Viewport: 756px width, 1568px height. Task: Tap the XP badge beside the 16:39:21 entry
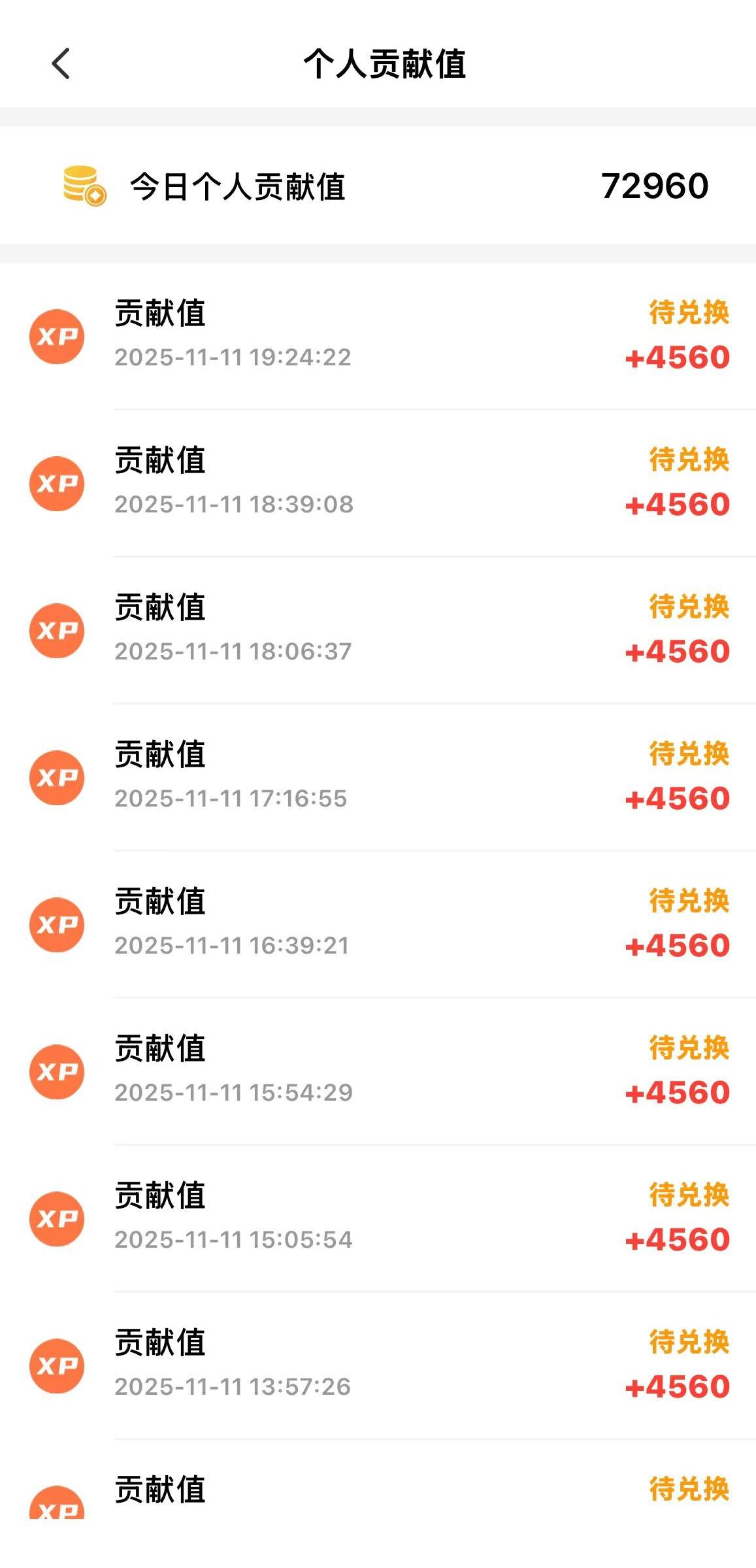(58, 924)
